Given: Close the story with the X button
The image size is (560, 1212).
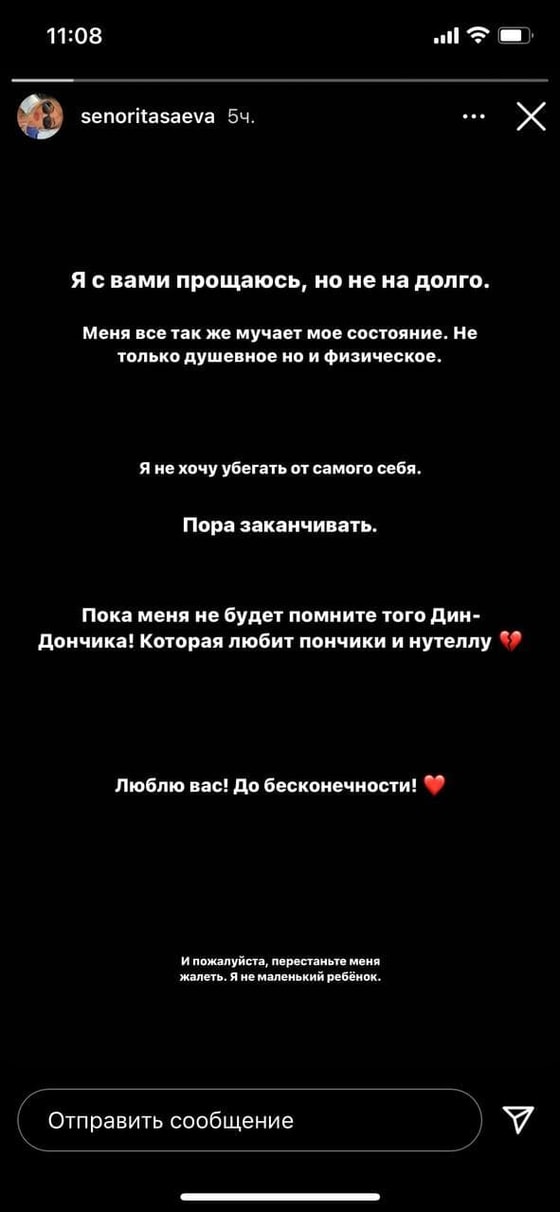Looking at the screenshot, I should 531,117.
